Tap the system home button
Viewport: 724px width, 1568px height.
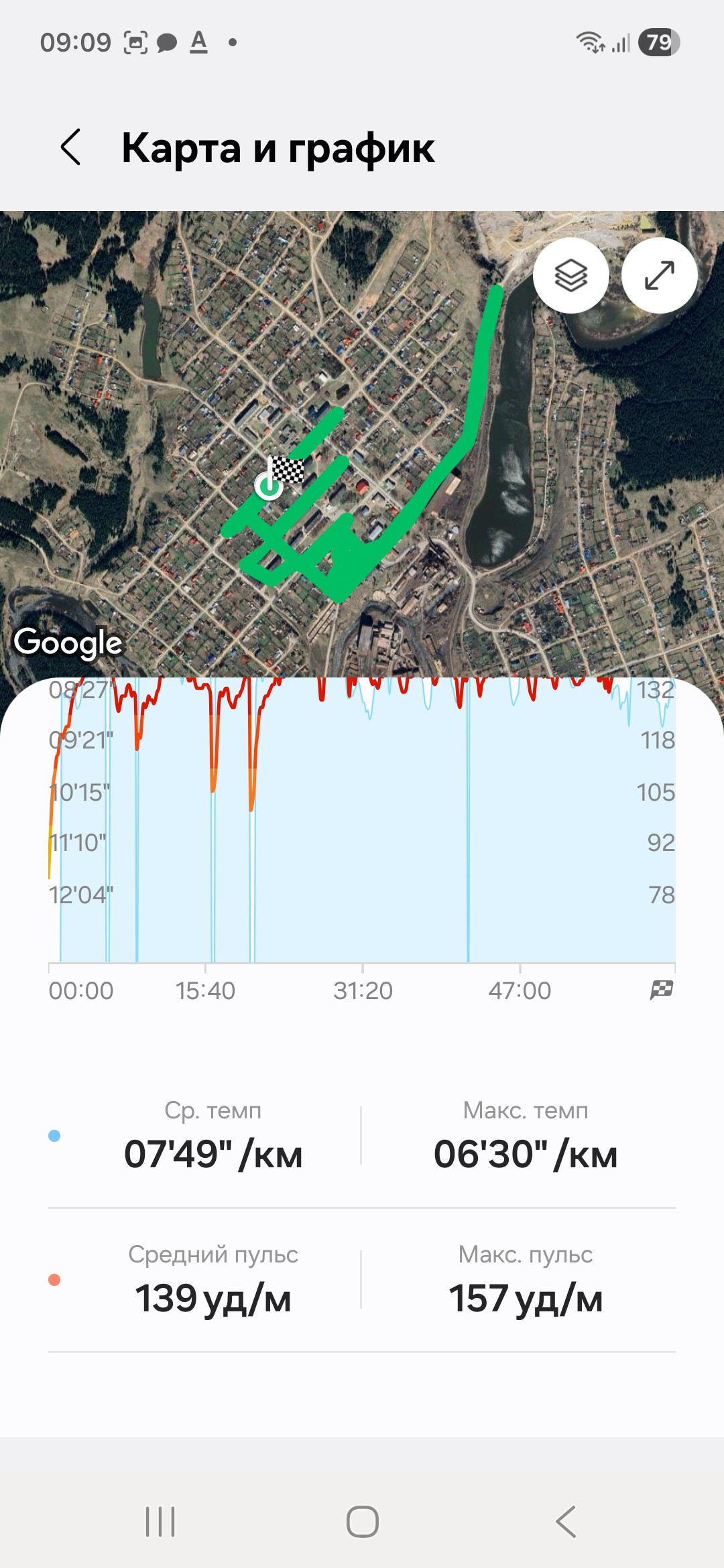click(363, 1521)
